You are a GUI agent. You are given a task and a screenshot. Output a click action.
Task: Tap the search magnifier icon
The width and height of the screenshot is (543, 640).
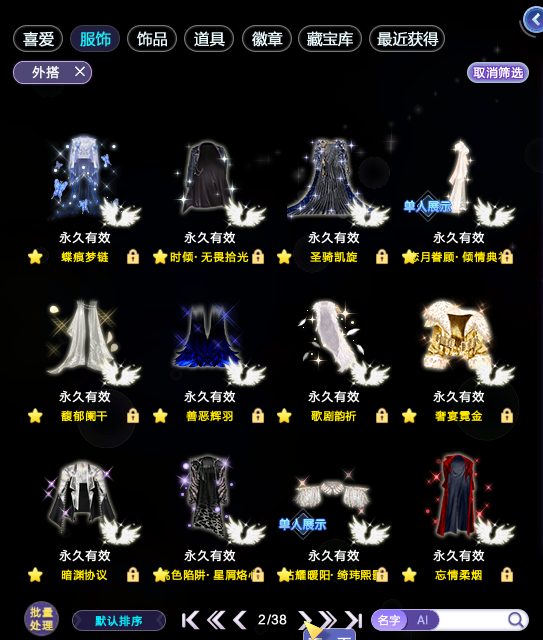516,620
